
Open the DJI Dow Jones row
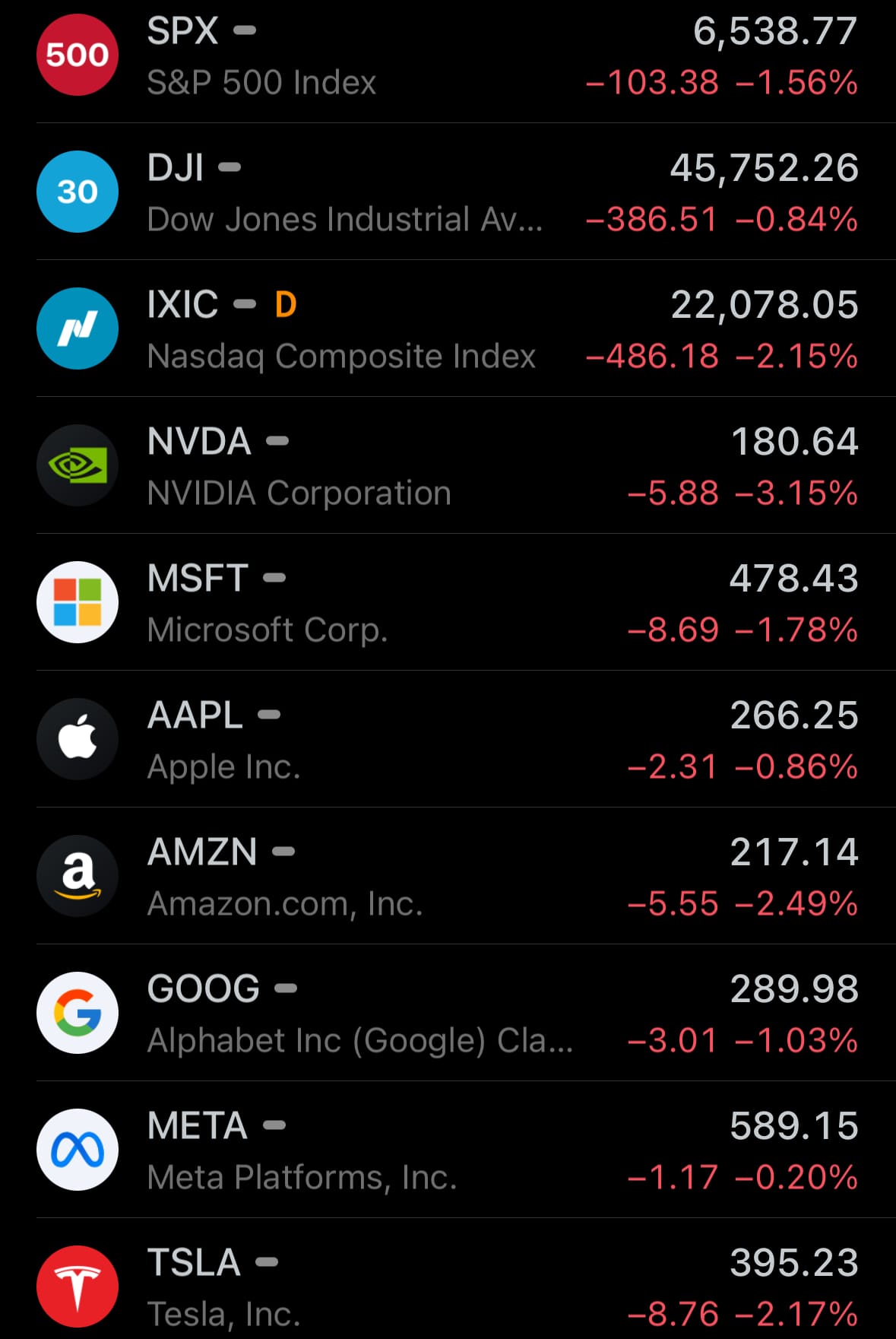(x=448, y=192)
